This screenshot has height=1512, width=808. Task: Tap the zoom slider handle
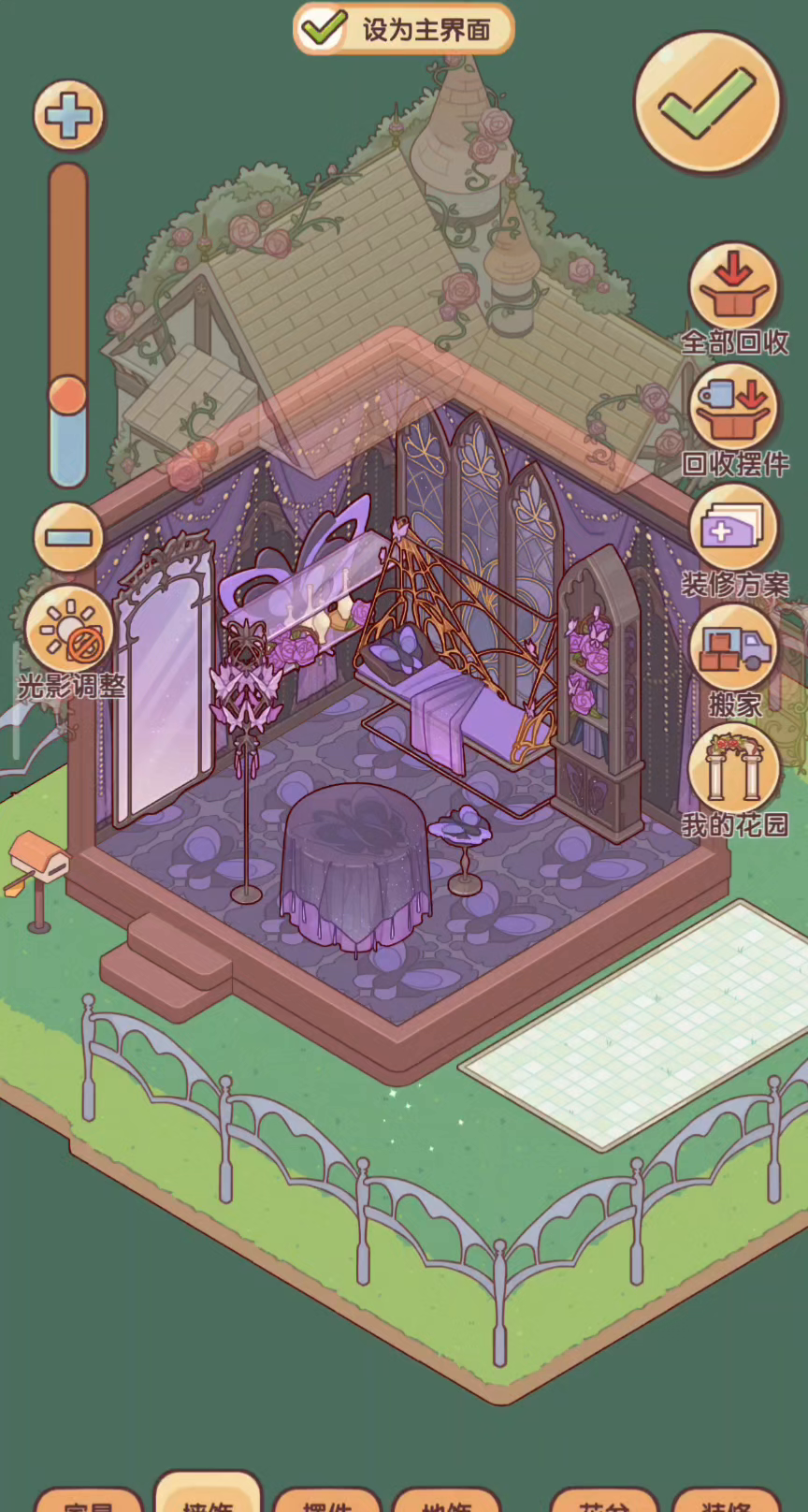point(67,395)
